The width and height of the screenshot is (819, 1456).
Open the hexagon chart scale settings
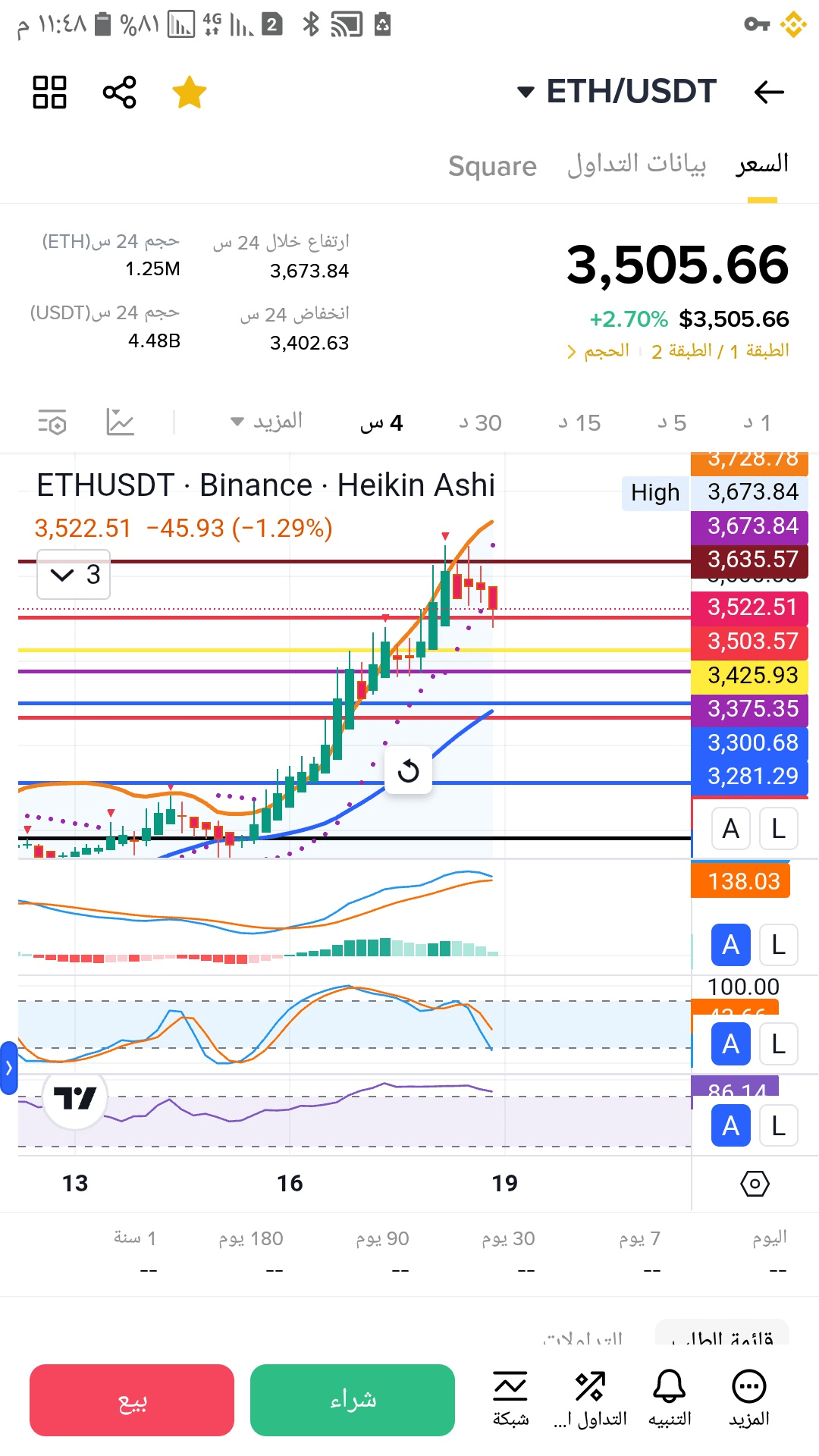tap(755, 1183)
